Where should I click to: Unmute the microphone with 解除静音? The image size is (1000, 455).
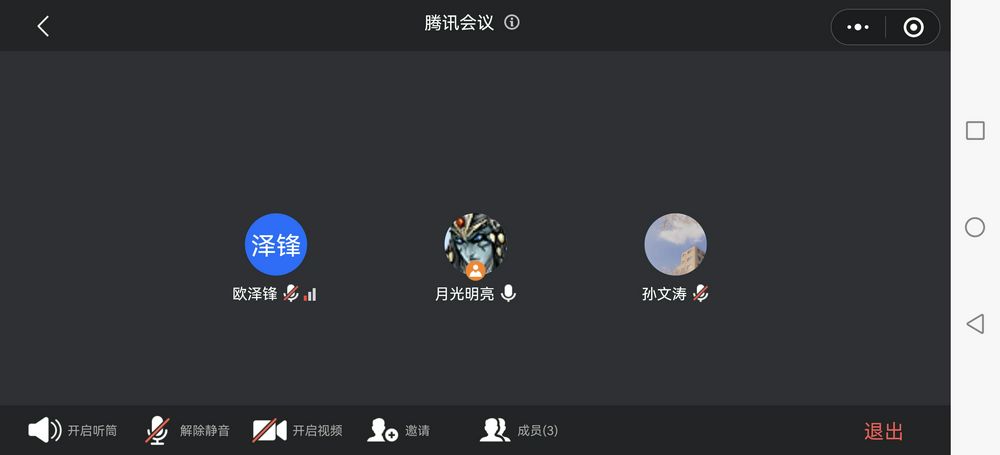coord(187,430)
